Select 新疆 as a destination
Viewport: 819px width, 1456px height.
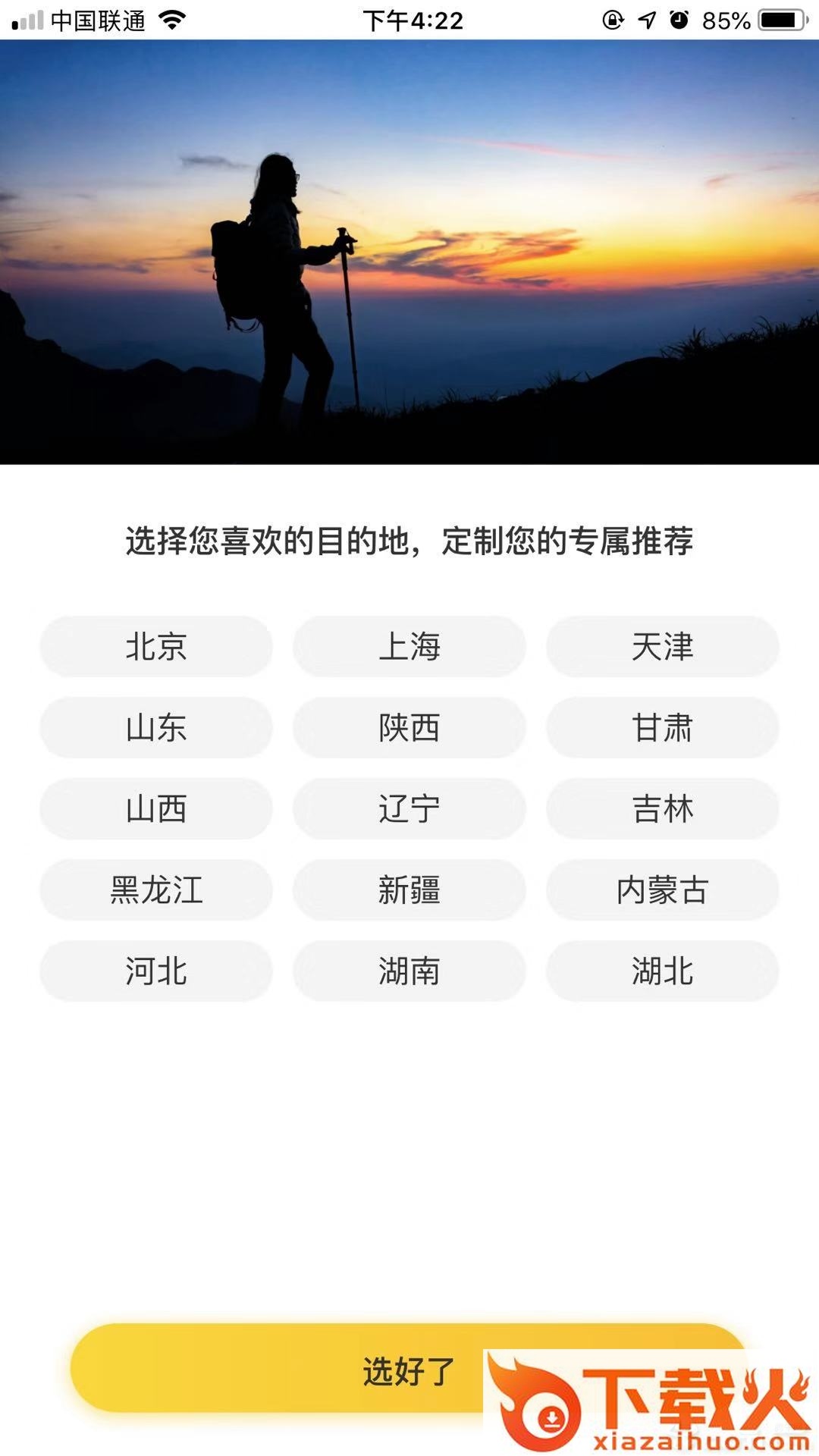409,890
